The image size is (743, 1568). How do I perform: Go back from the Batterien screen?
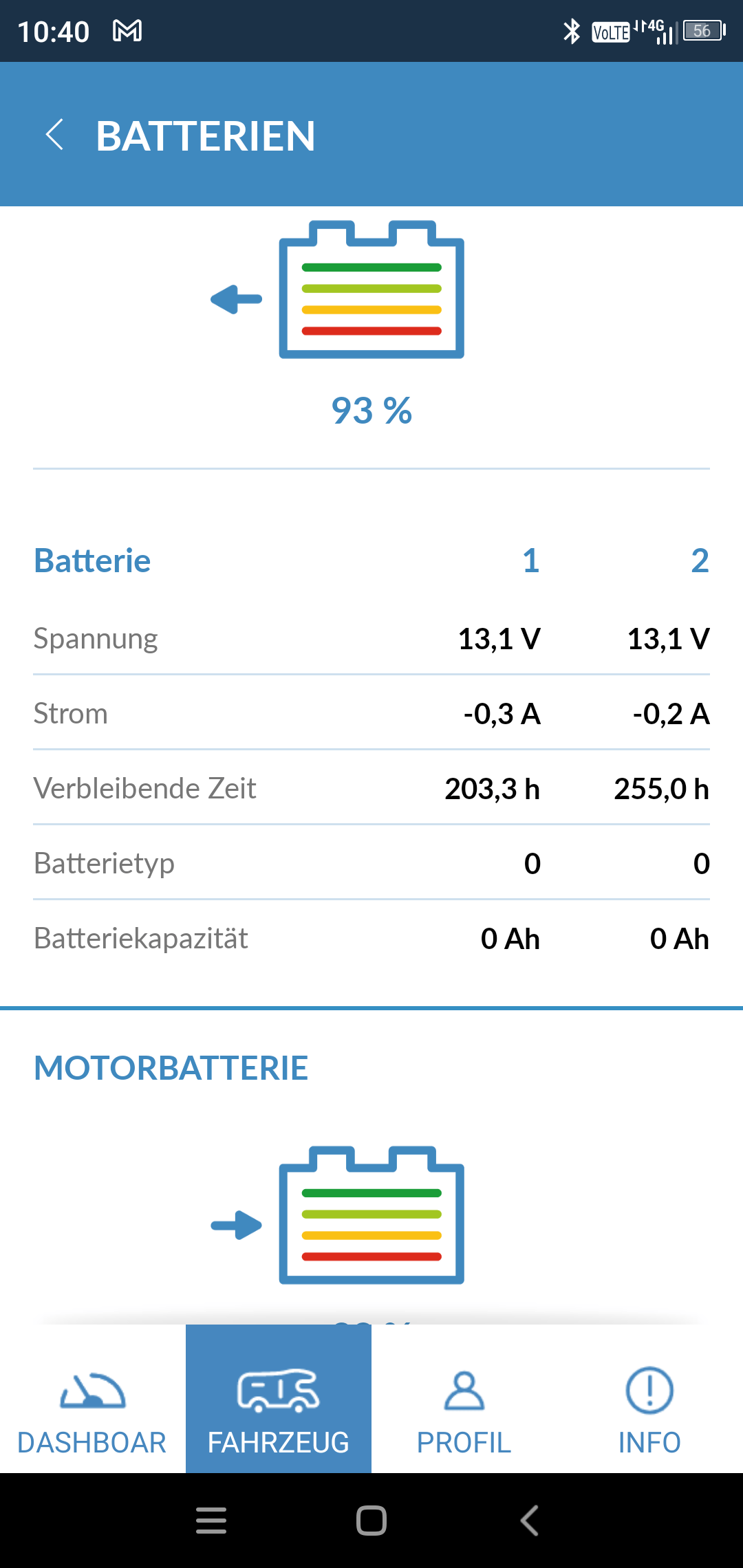(x=55, y=134)
